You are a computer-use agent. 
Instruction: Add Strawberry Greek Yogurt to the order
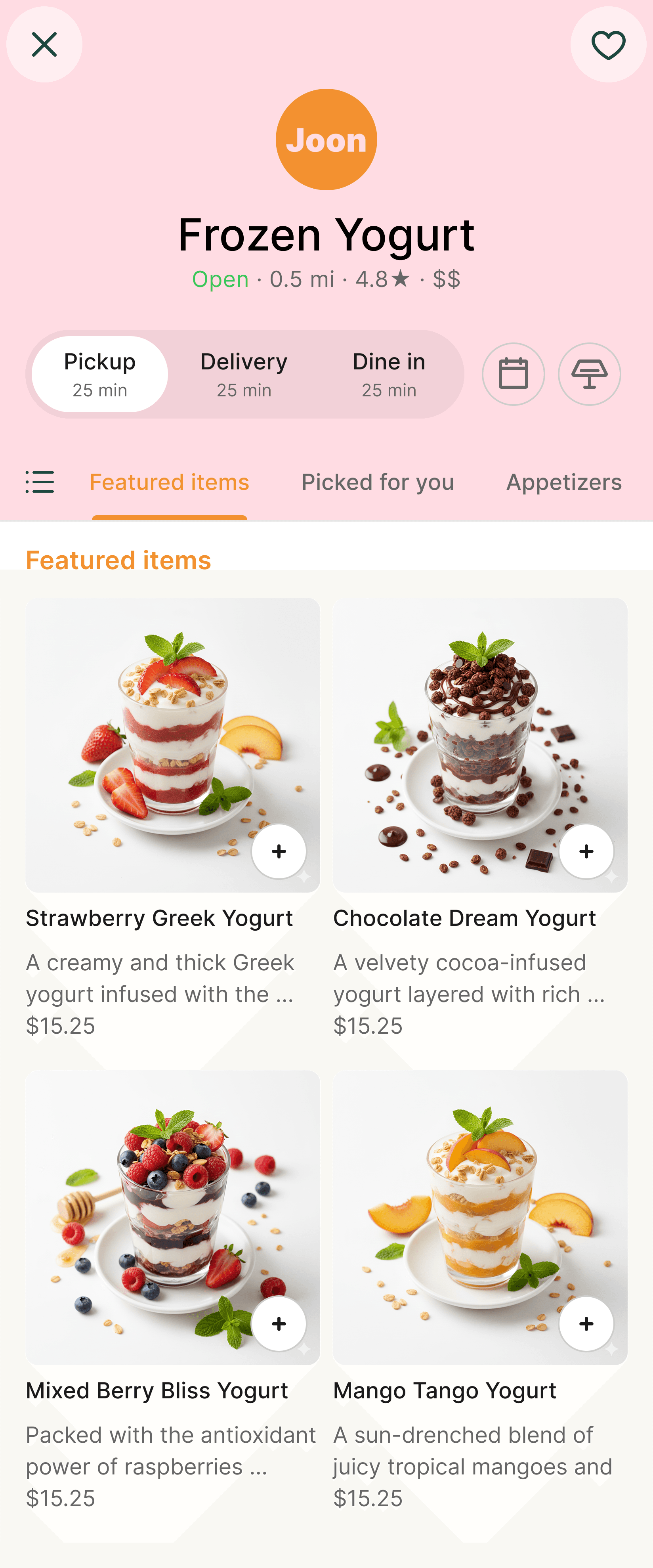pyautogui.click(x=279, y=851)
